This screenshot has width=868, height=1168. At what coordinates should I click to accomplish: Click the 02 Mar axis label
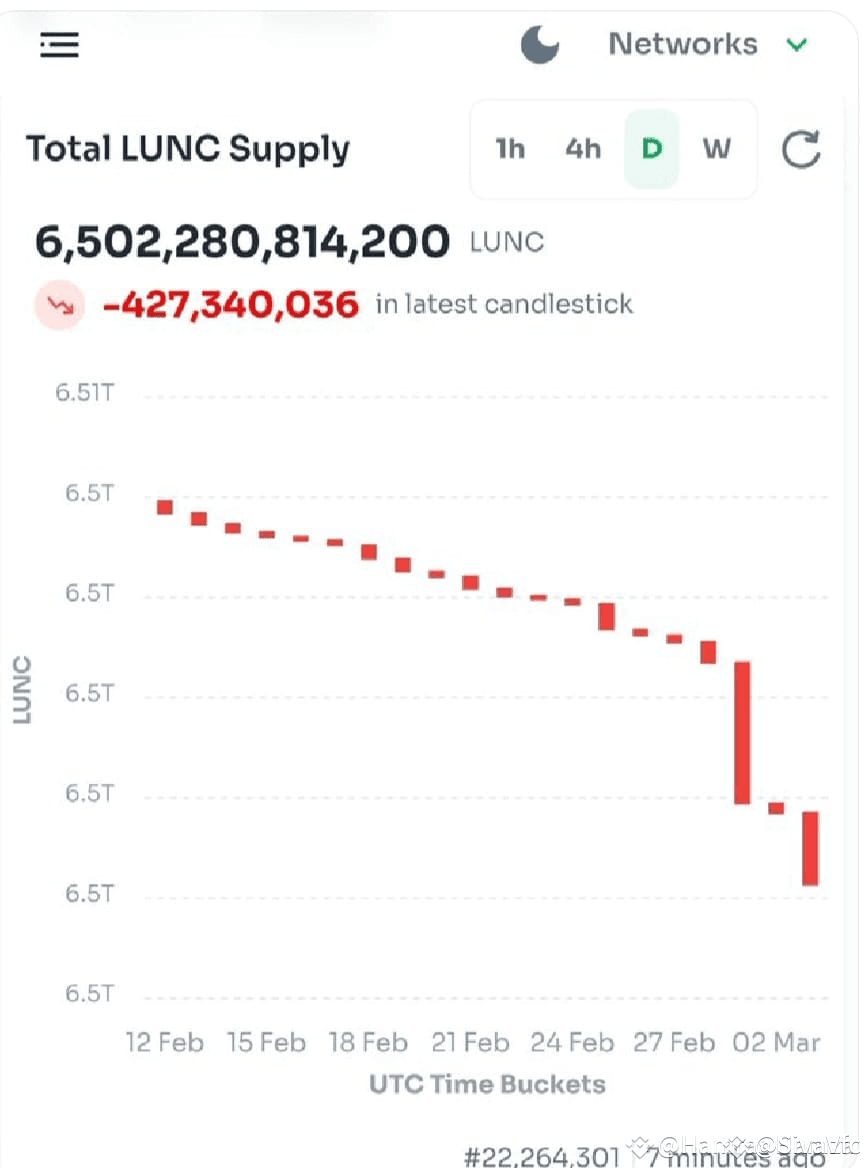[777, 1042]
